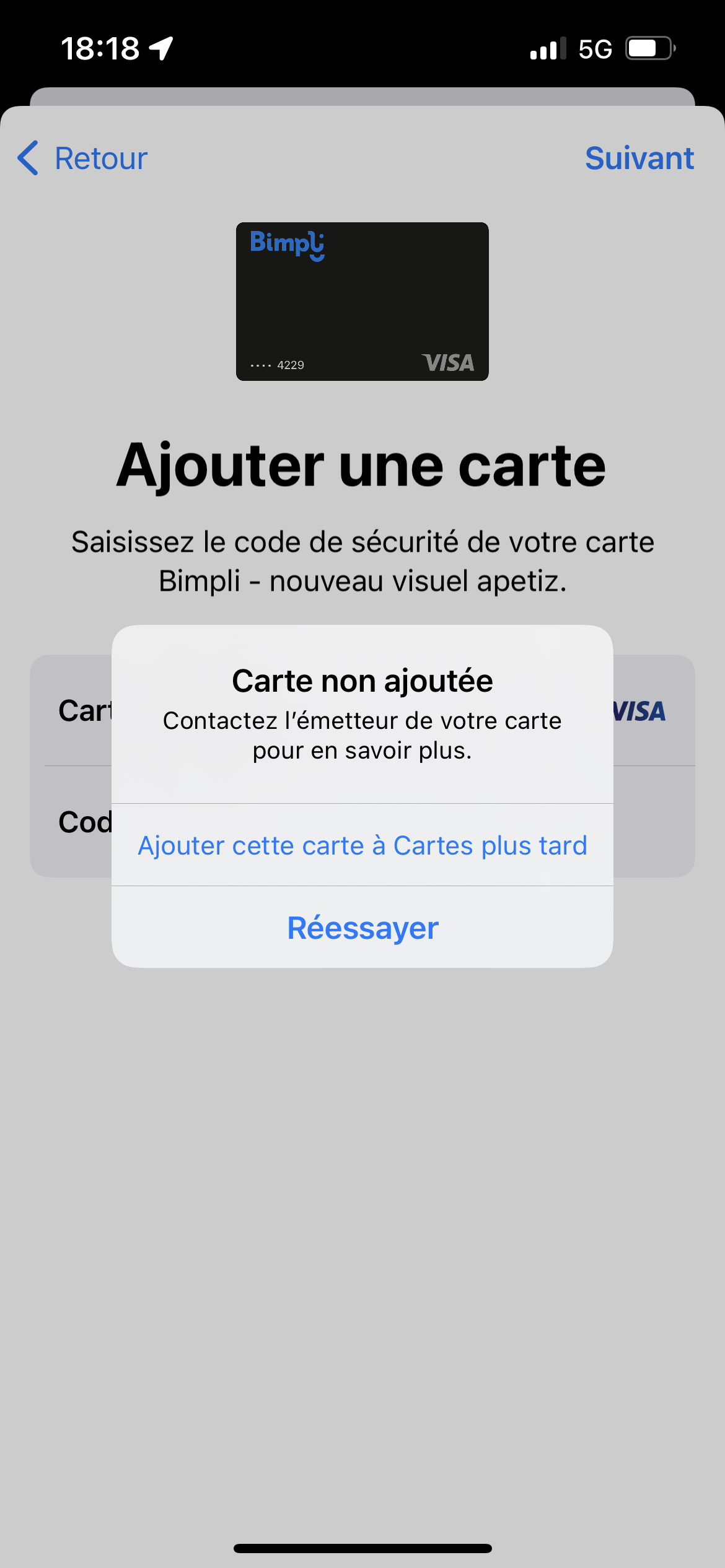Choose Ajouter cette carte à Cartes plus tard
725x1568 pixels.
(362, 845)
